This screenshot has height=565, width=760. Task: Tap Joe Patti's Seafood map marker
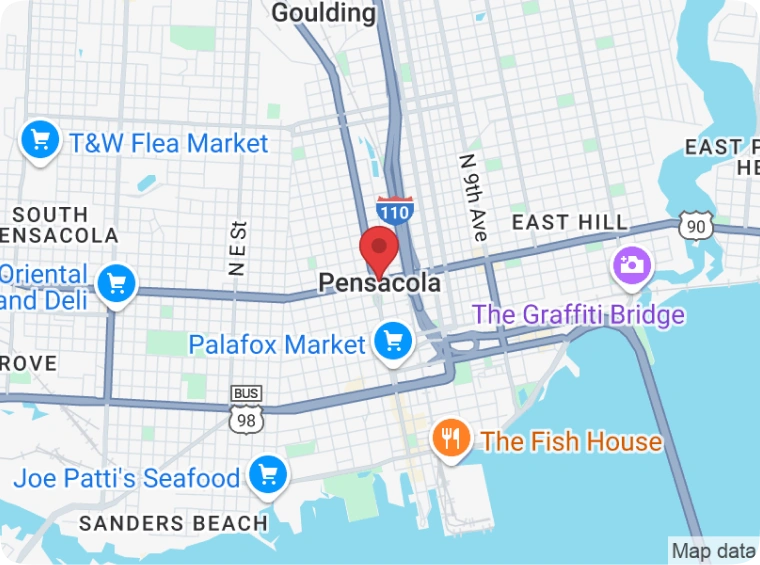(x=266, y=476)
